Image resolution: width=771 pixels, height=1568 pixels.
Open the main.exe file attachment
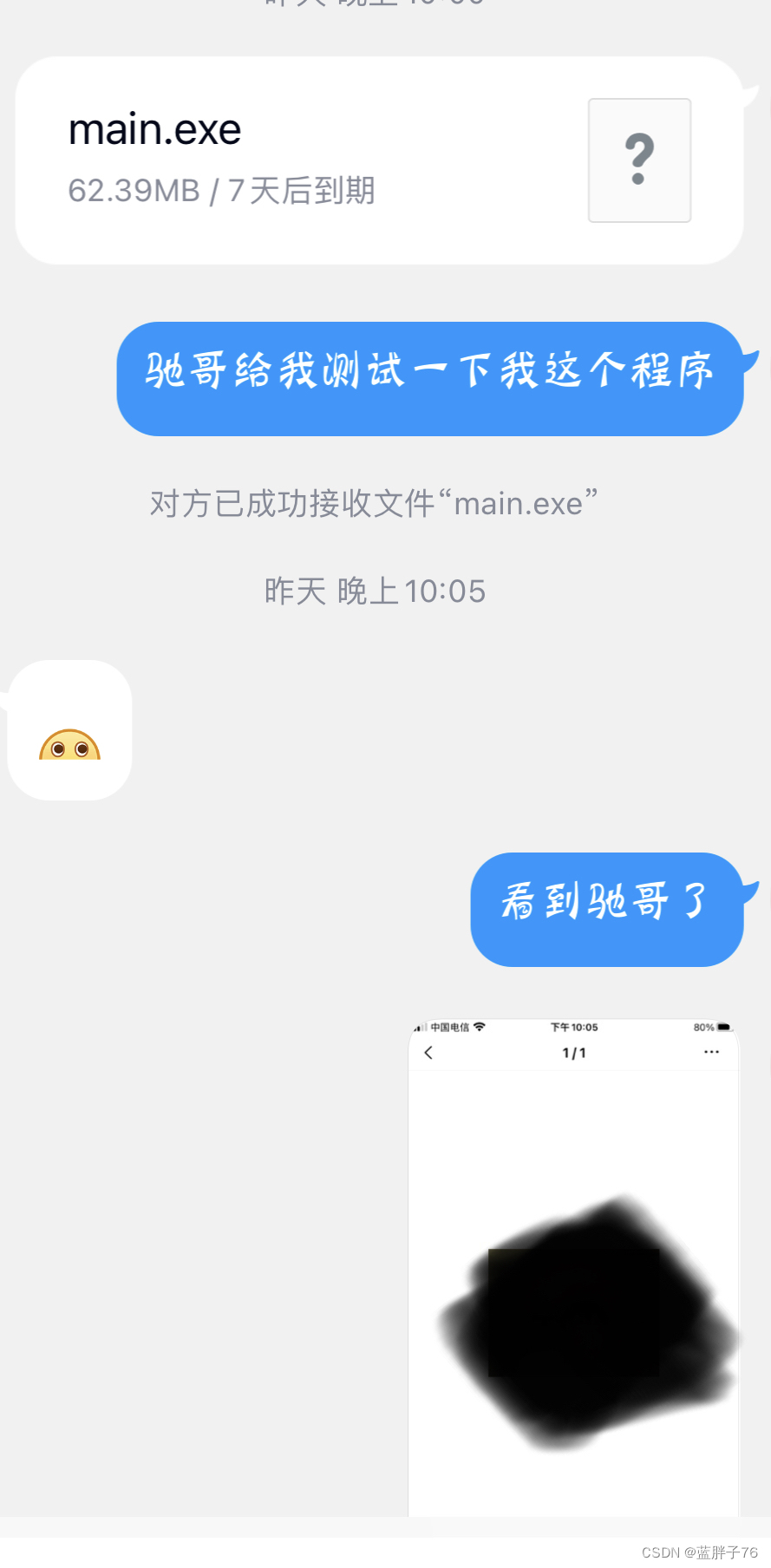pos(379,160)
